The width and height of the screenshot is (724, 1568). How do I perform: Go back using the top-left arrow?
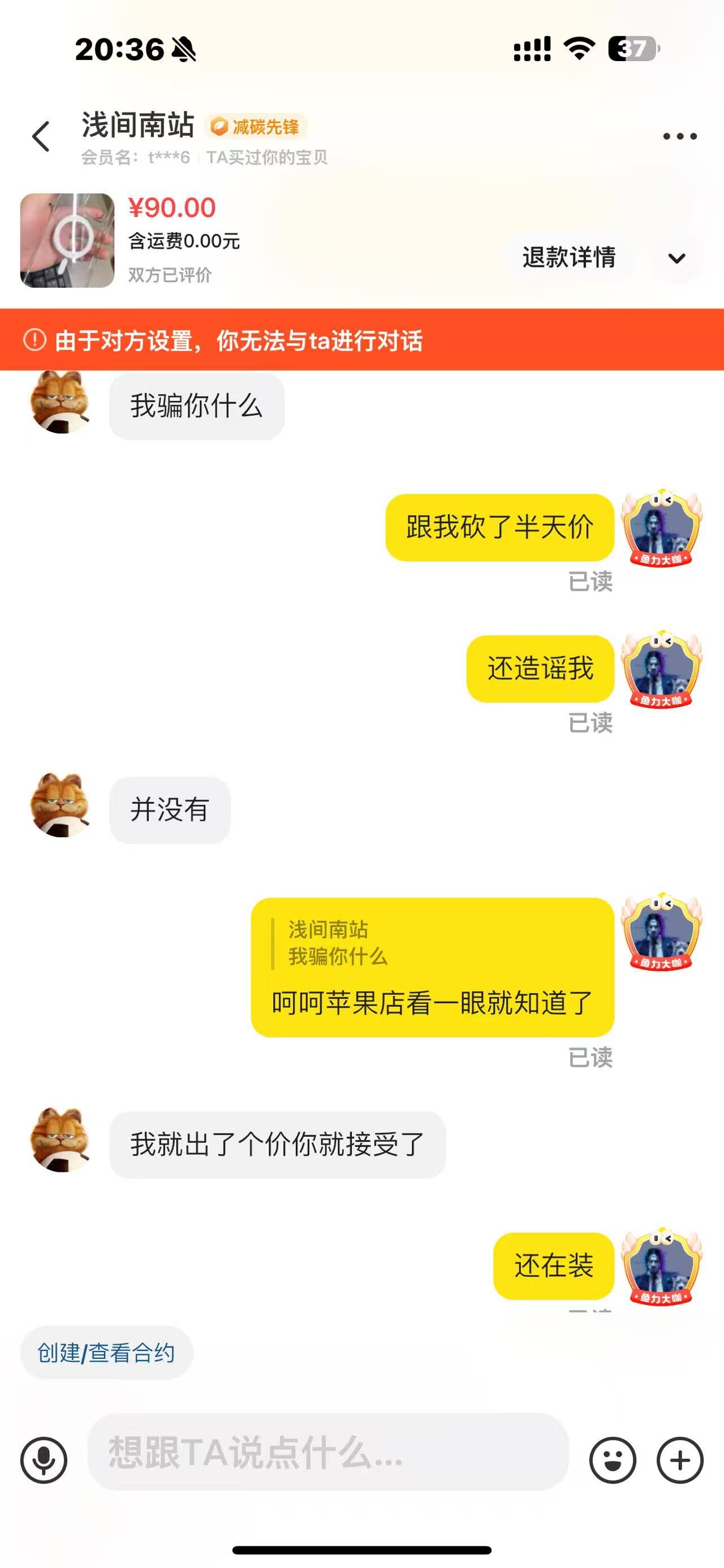pyautogui.click(x=41, y=136)
